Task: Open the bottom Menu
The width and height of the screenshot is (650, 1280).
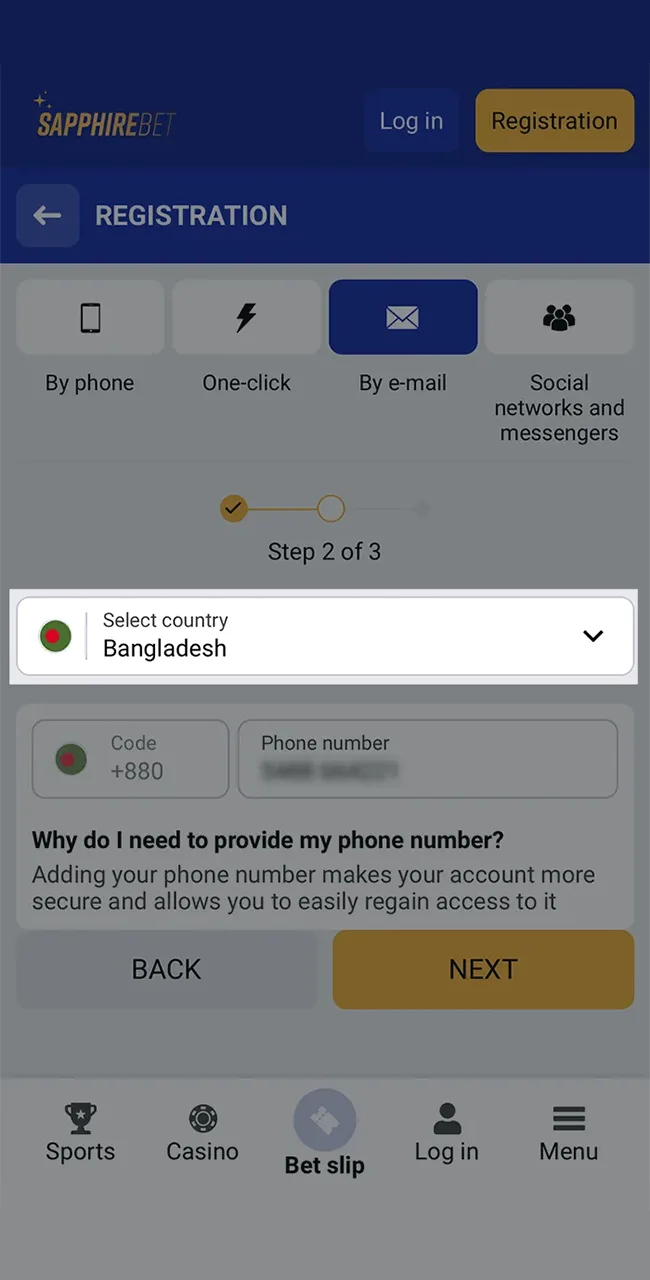Action: click(x=568, y=1133)
